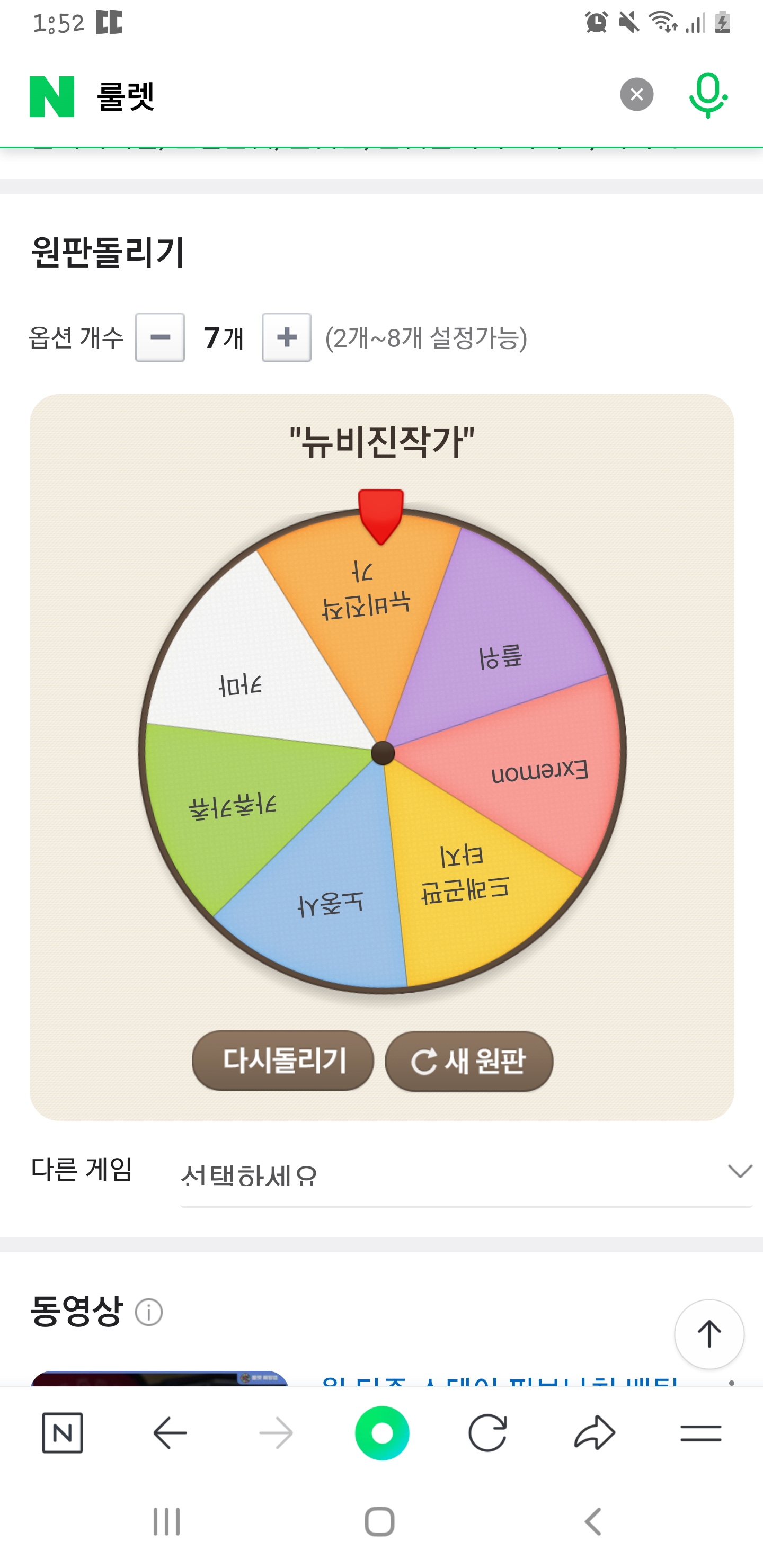763x1568 pixels.
Task: Share this page
Action: pyautogui.click(x=595, y=1433)
